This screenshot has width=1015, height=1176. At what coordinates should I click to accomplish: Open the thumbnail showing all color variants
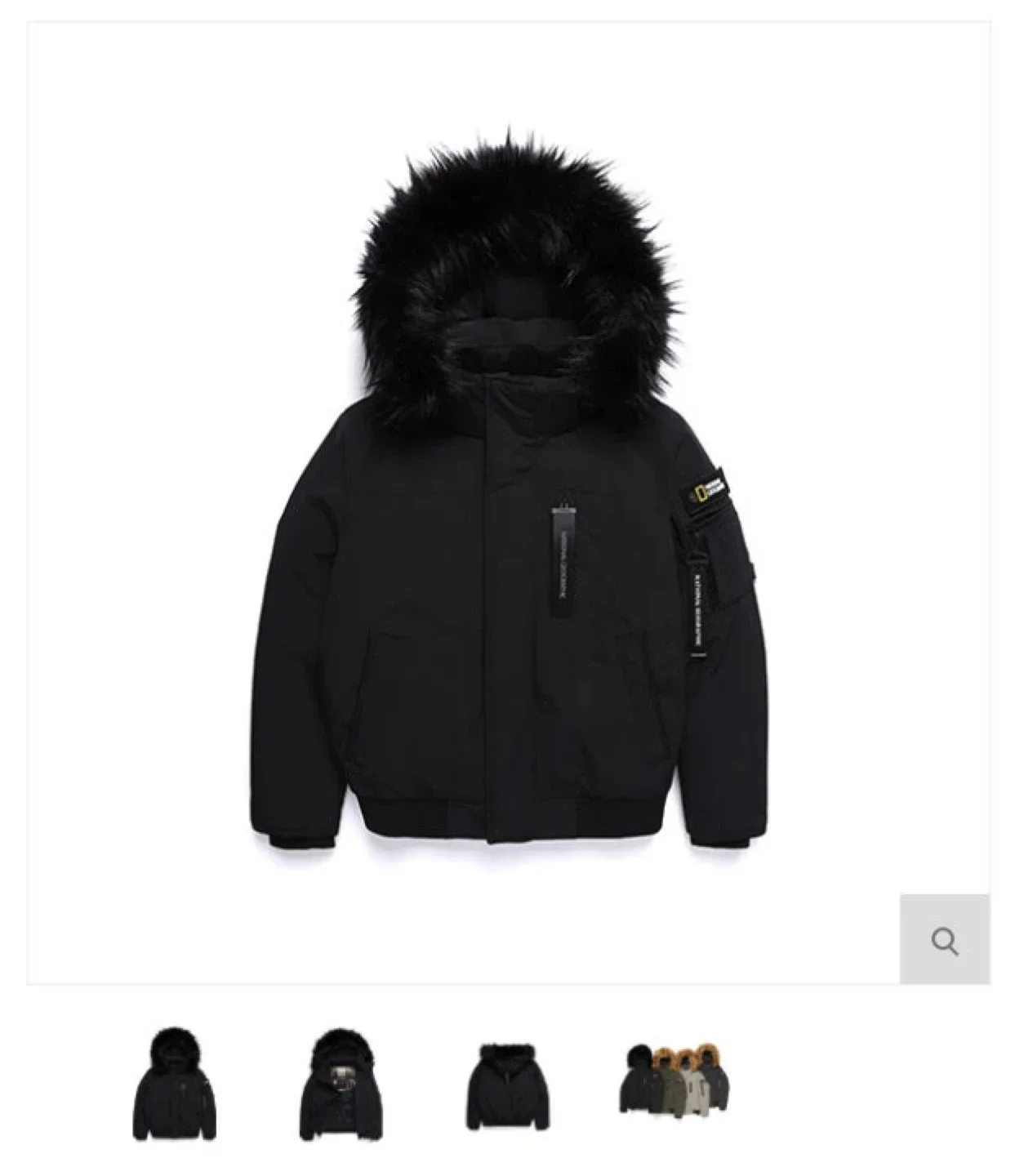[x=674, y=1079]
